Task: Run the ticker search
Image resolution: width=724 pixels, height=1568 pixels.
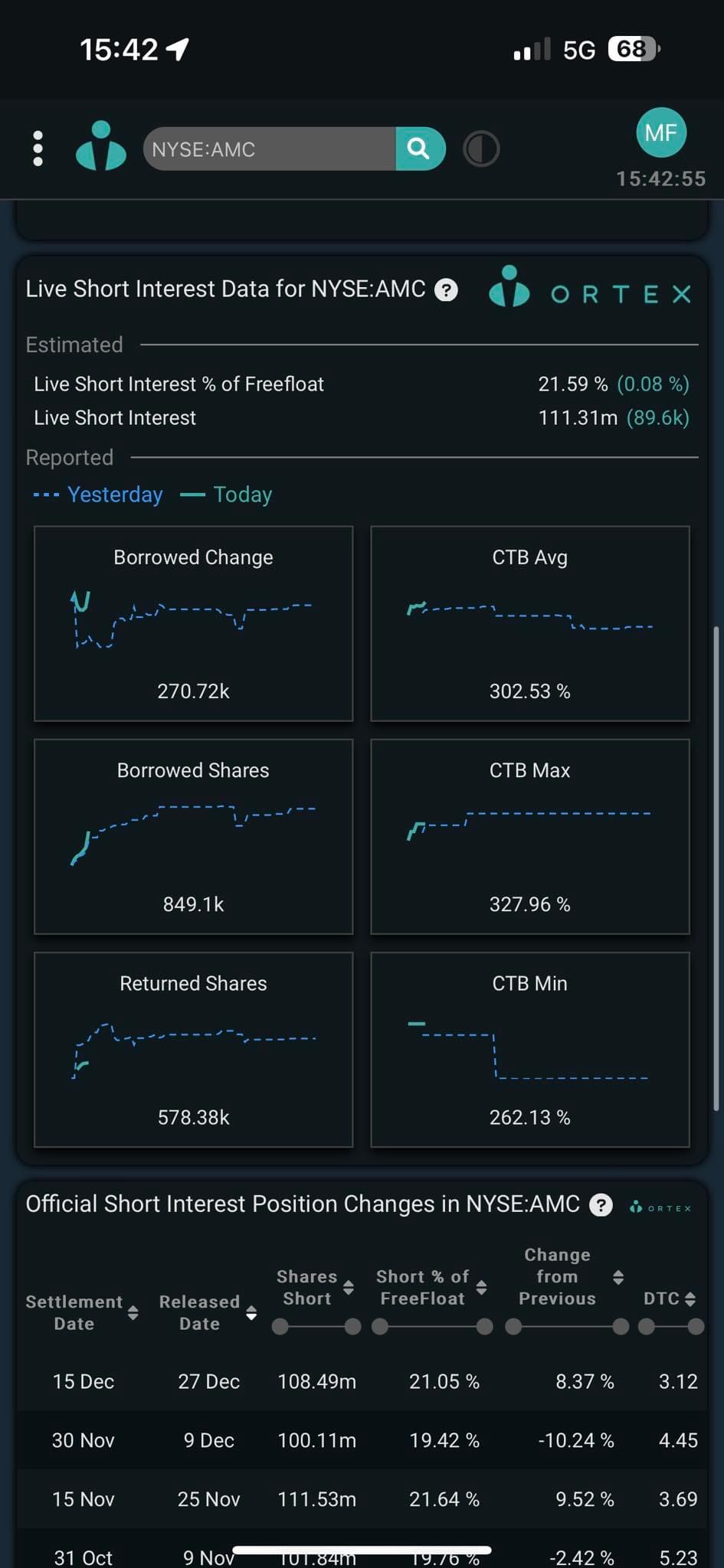Action: (419, 149)
